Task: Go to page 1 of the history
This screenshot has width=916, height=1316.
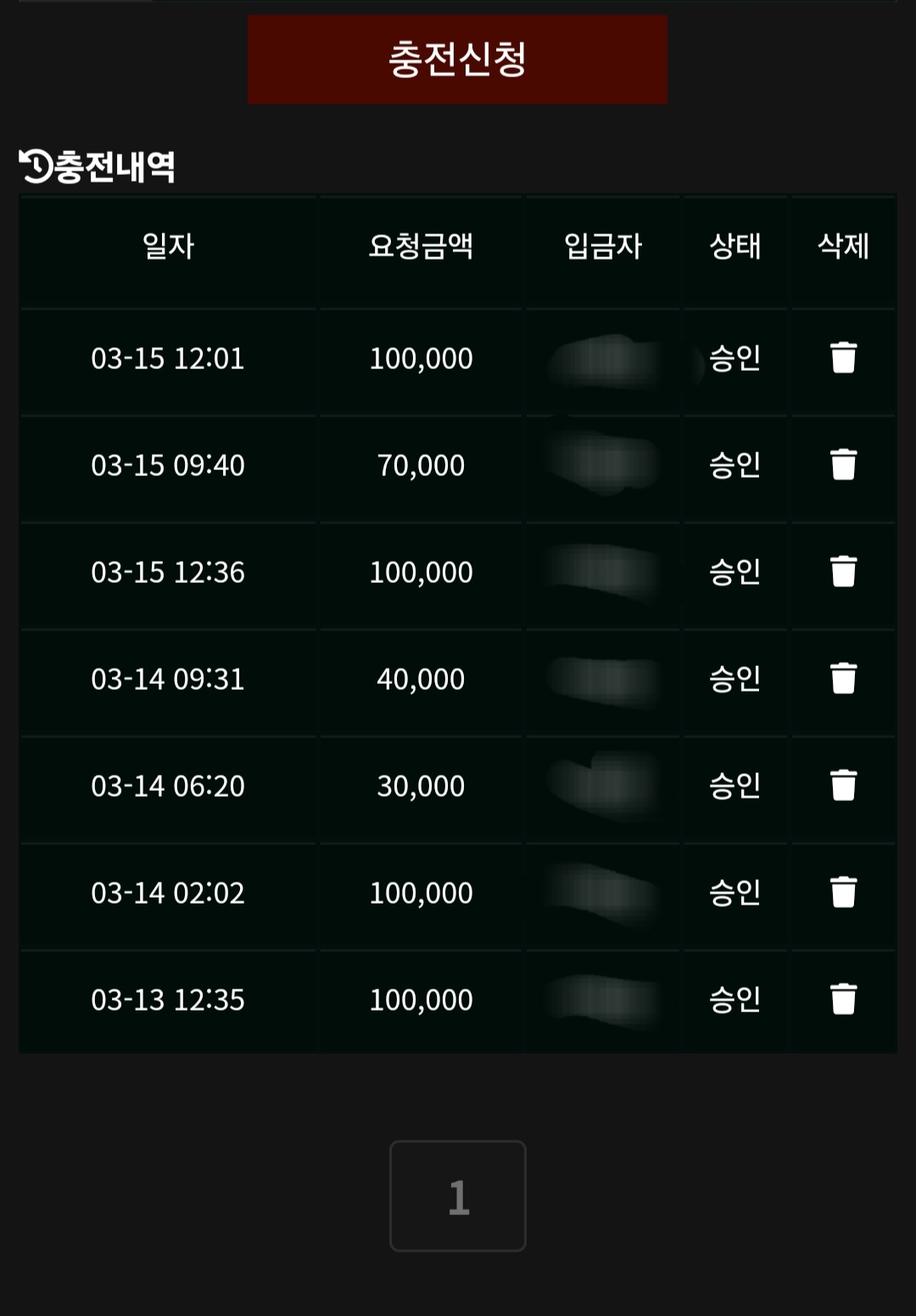Action: coord(458,1196)
